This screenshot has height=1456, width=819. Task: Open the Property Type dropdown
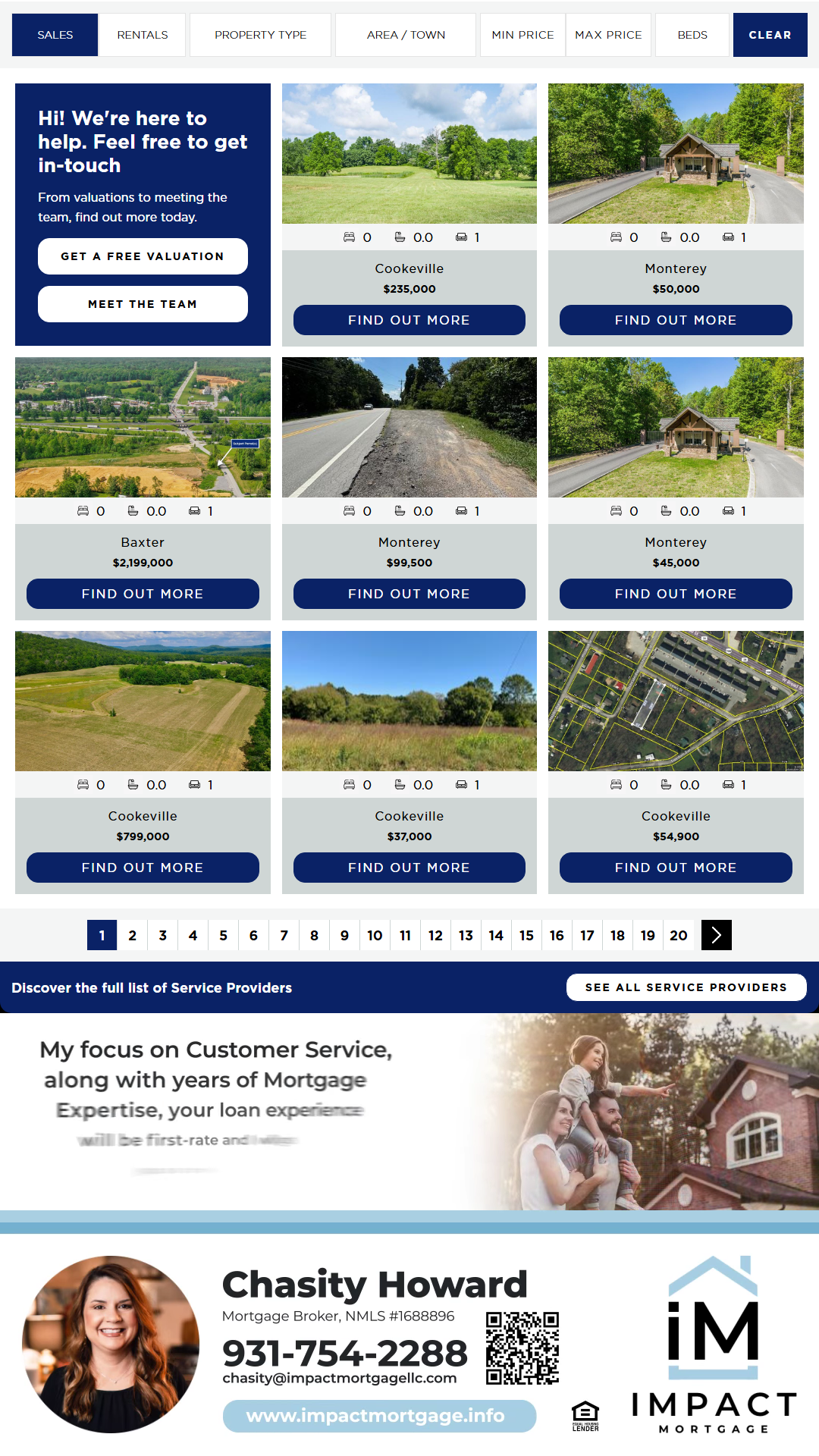(260, 35)
